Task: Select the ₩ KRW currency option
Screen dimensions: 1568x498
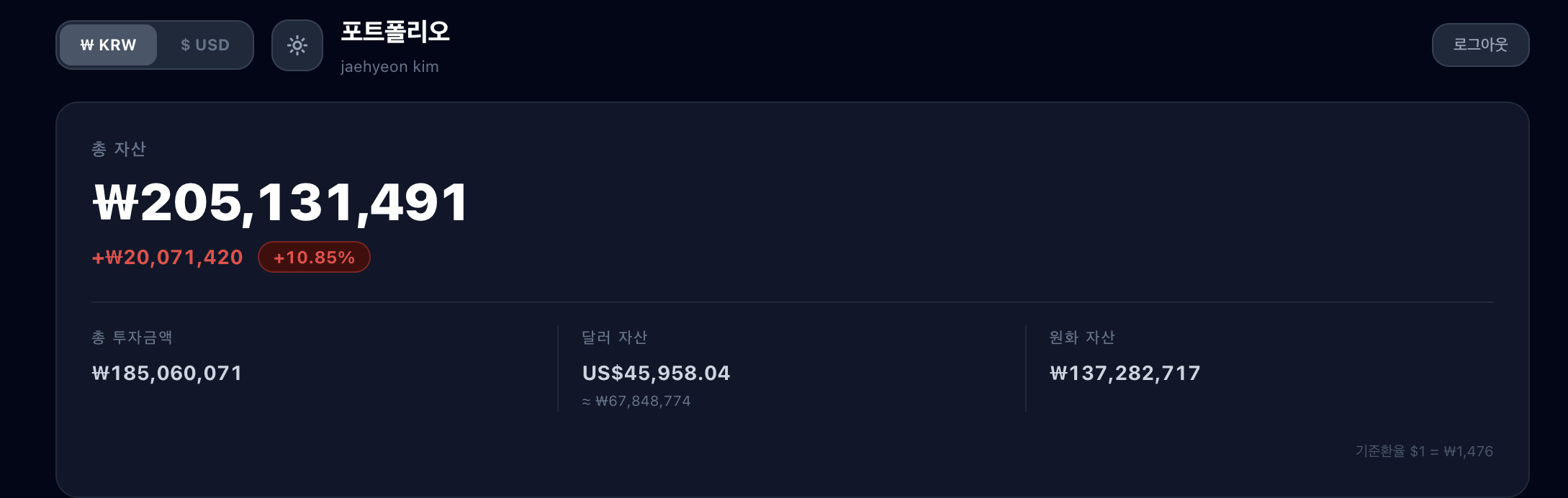Action: [108, 45]
